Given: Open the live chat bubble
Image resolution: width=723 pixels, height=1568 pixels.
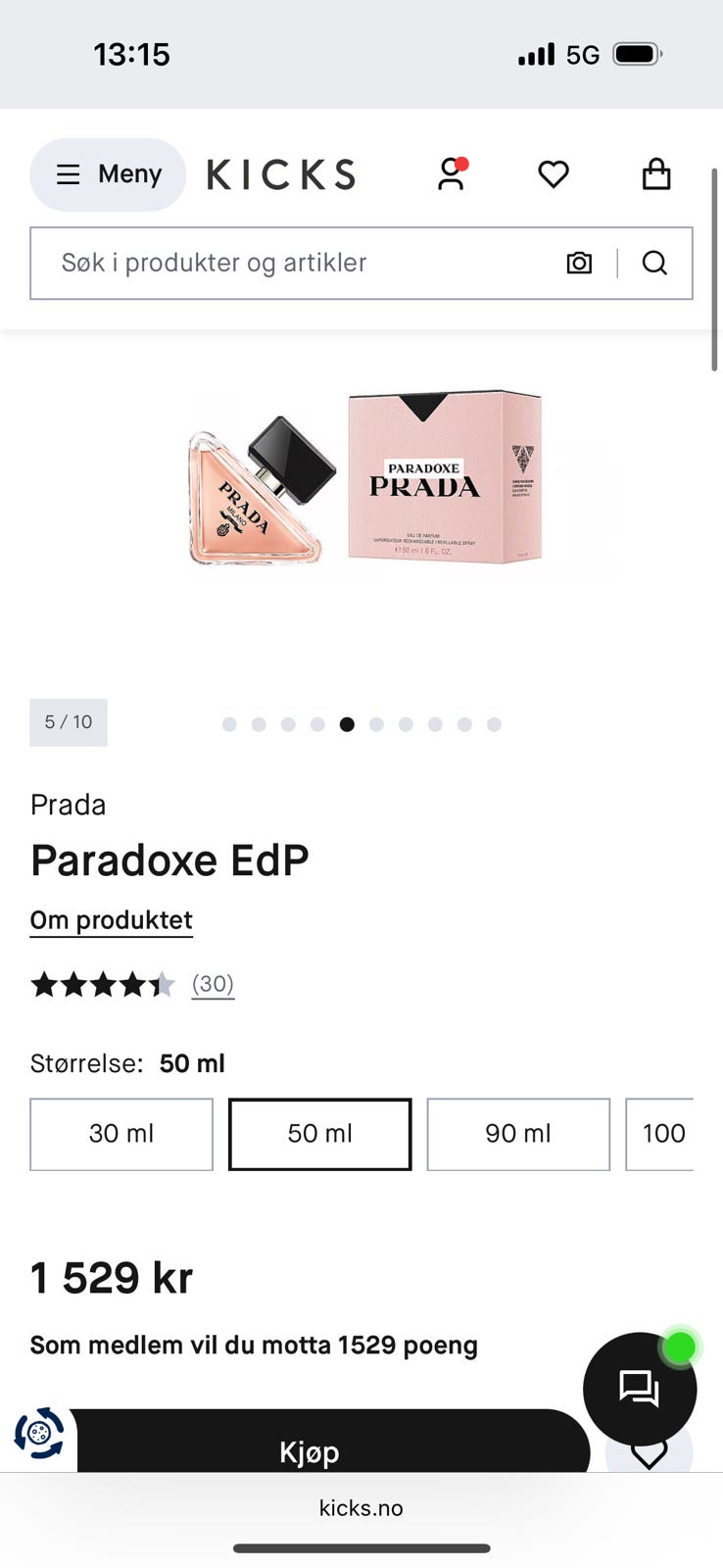Looking at the screenshot, I should [639, 1388].
